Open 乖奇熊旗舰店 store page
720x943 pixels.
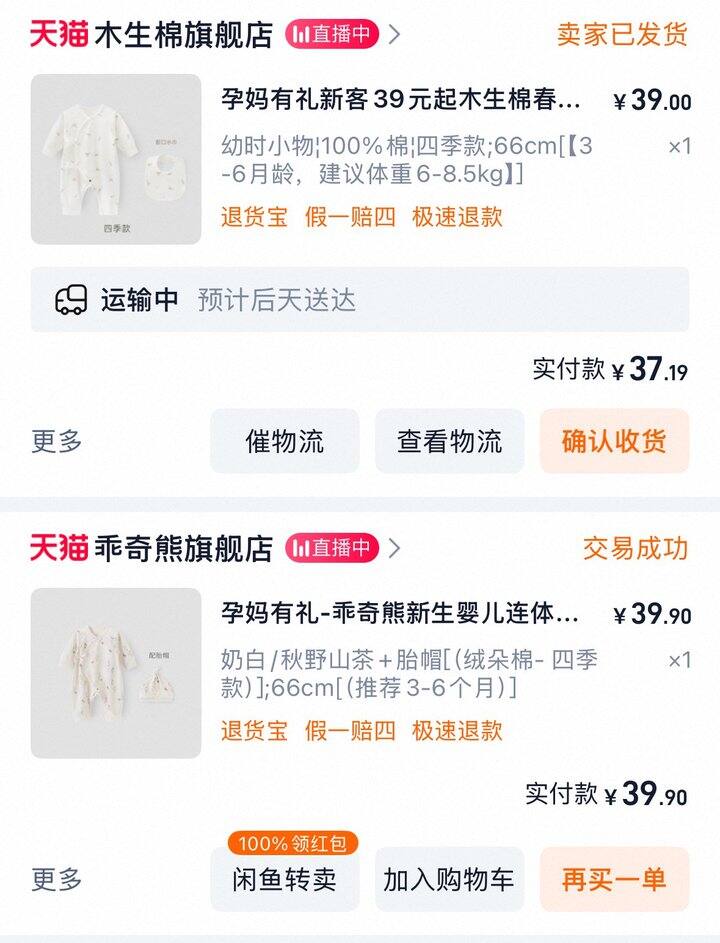(182, 548)
